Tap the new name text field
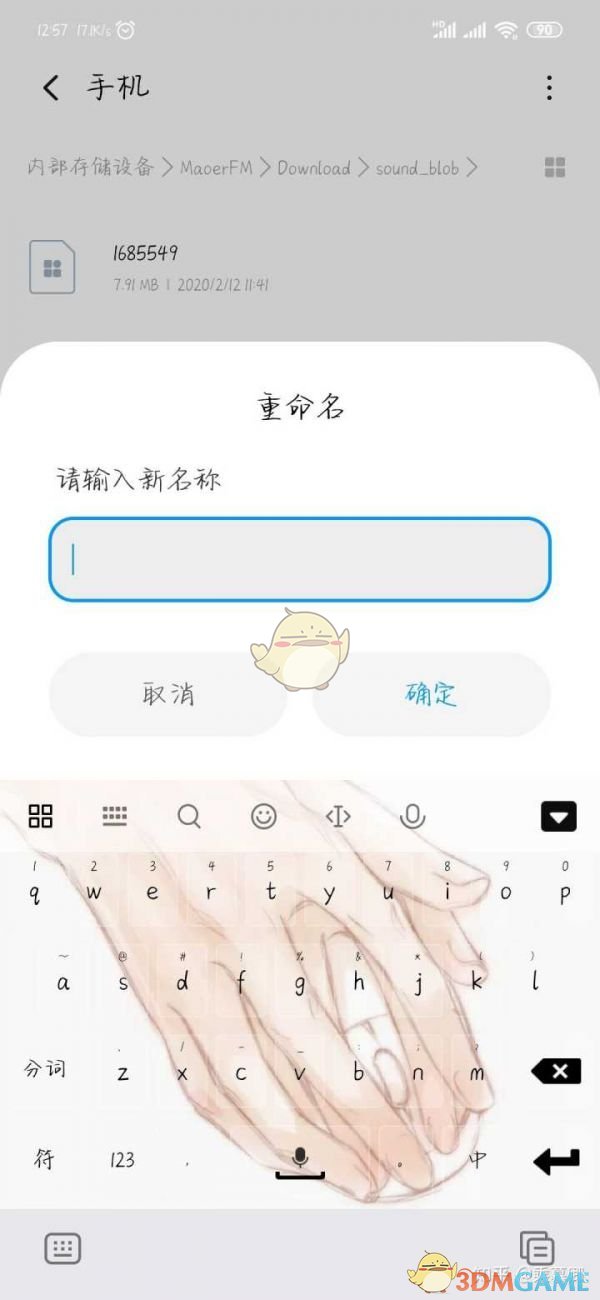 pyautogui.click(x=300, y=559)
